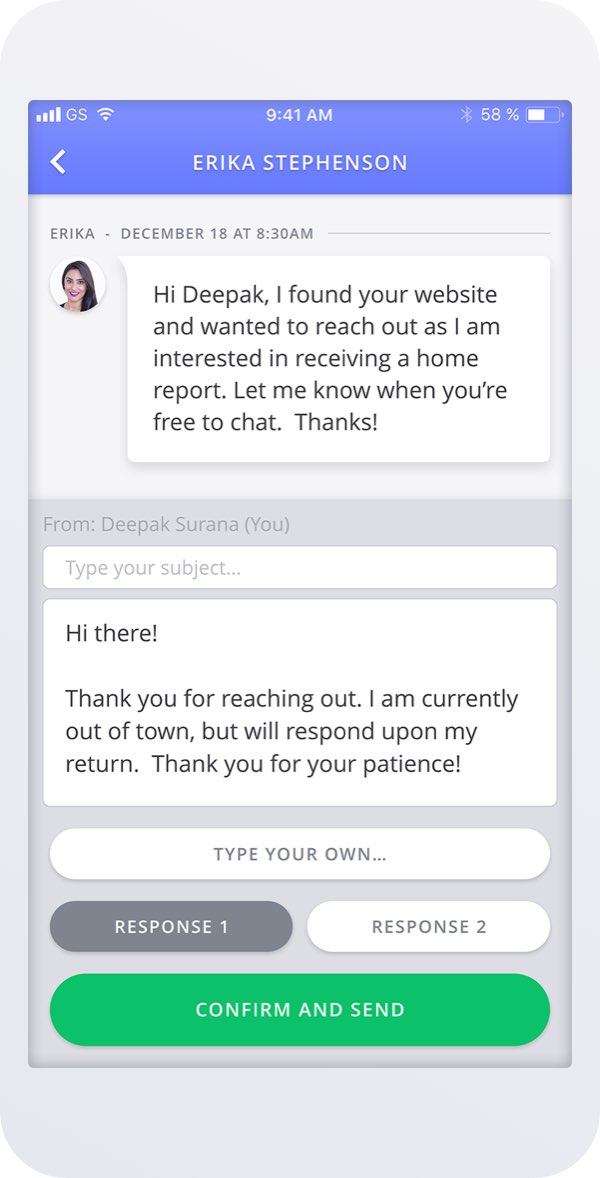
Task: Open Erika's profile photo
Action: pos(77,285)
